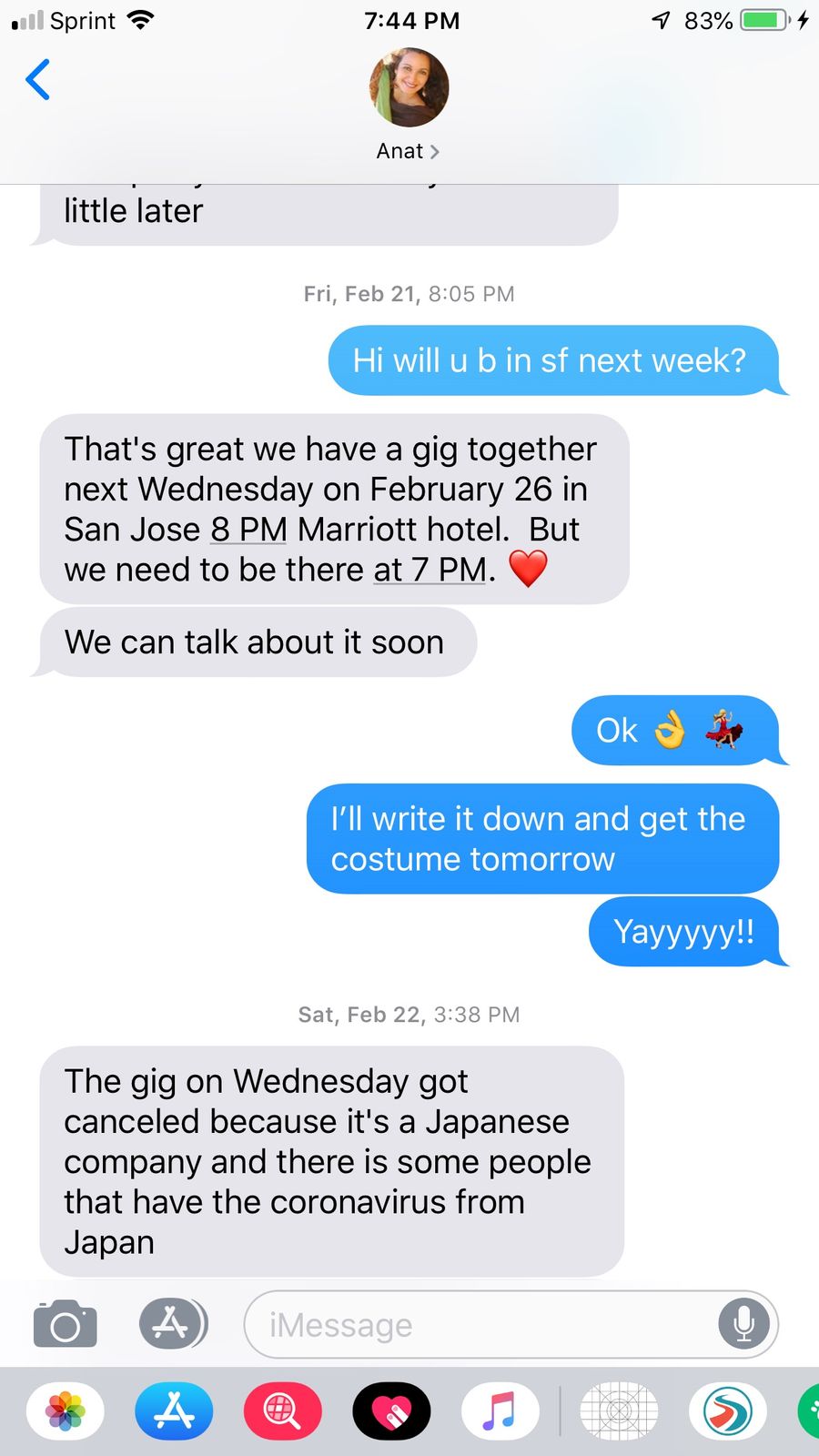This screenshot has height=1456, width=819.
Task: Open the App Store for iMessage
Action: (174, 1410)
